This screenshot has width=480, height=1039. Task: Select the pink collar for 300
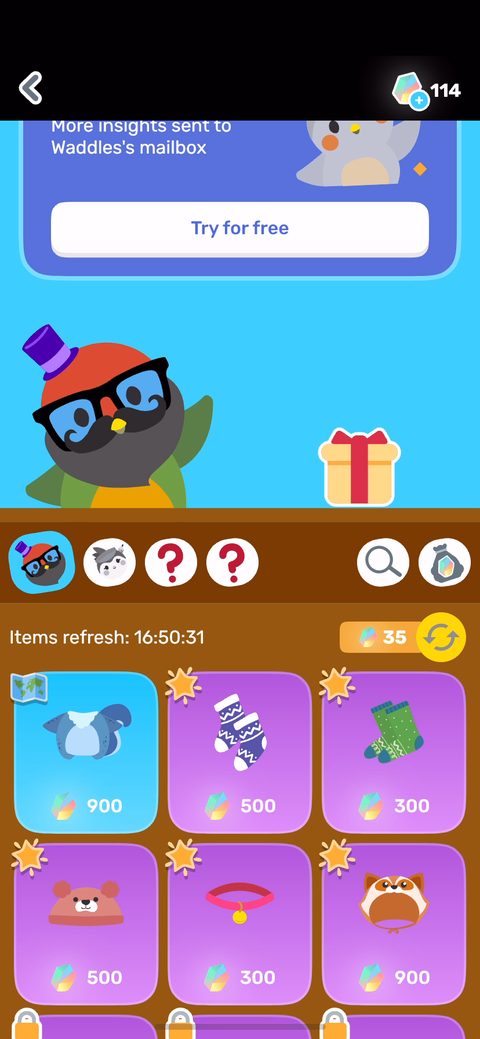coord(240,924)
